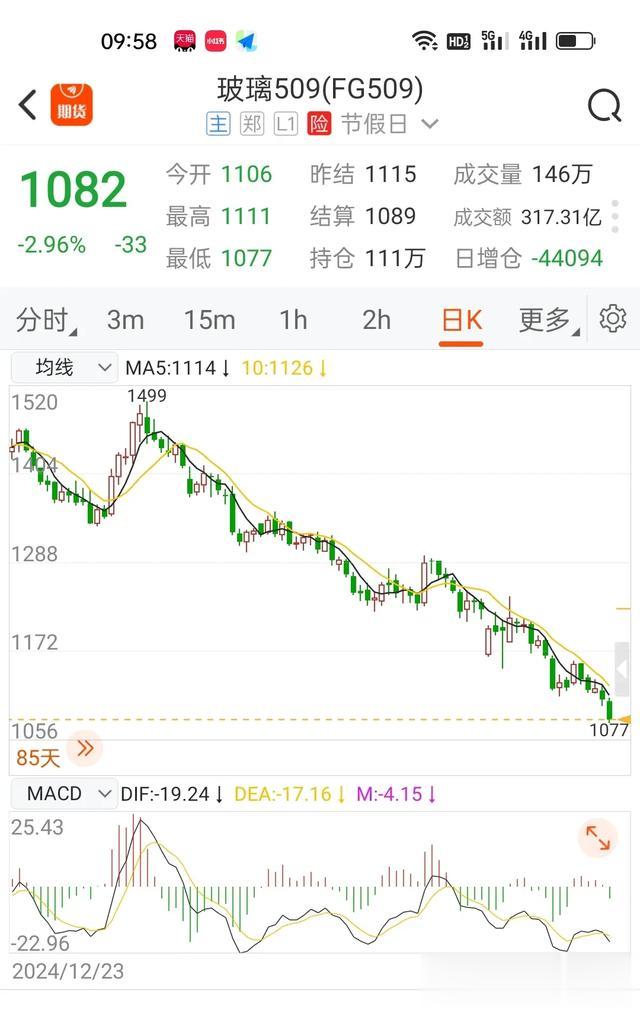This screenshot has height=1010, width=640.
Task: Select the 15m chart interval
Action: click(x=209, y=320)
